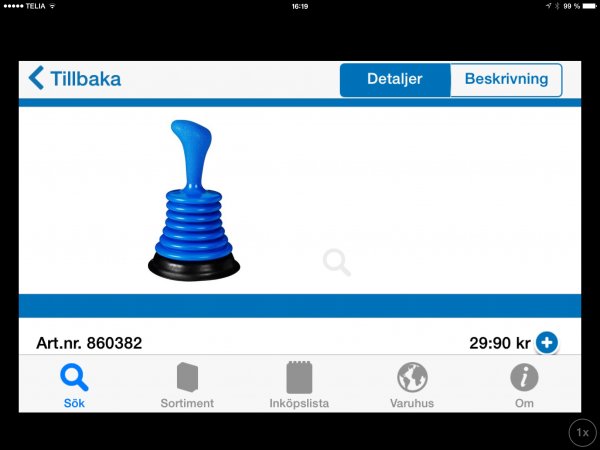Toggle the 1x scale button
600x450 pixels.
[582, 432]
